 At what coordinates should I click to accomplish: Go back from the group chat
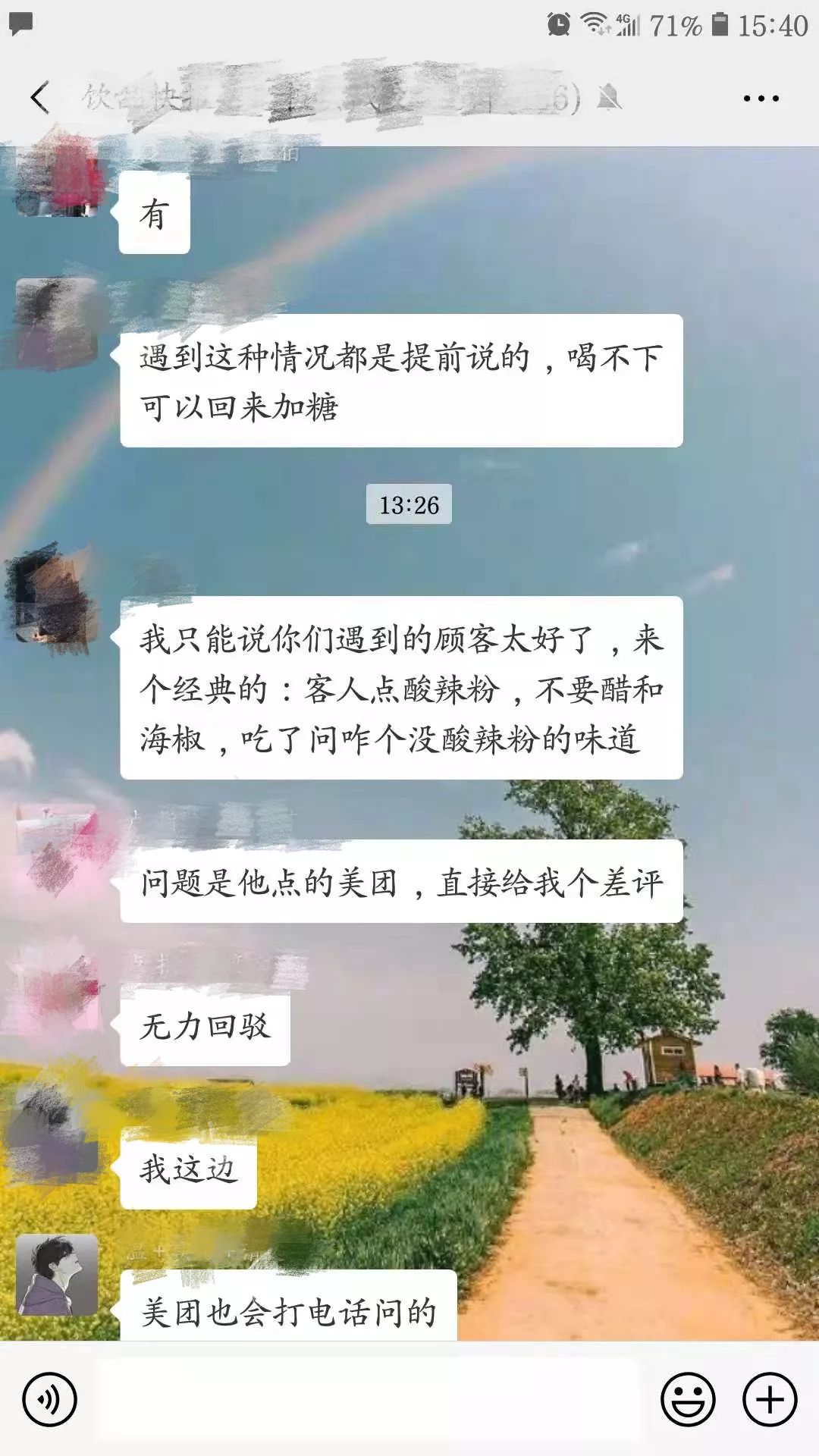(39, 98)
